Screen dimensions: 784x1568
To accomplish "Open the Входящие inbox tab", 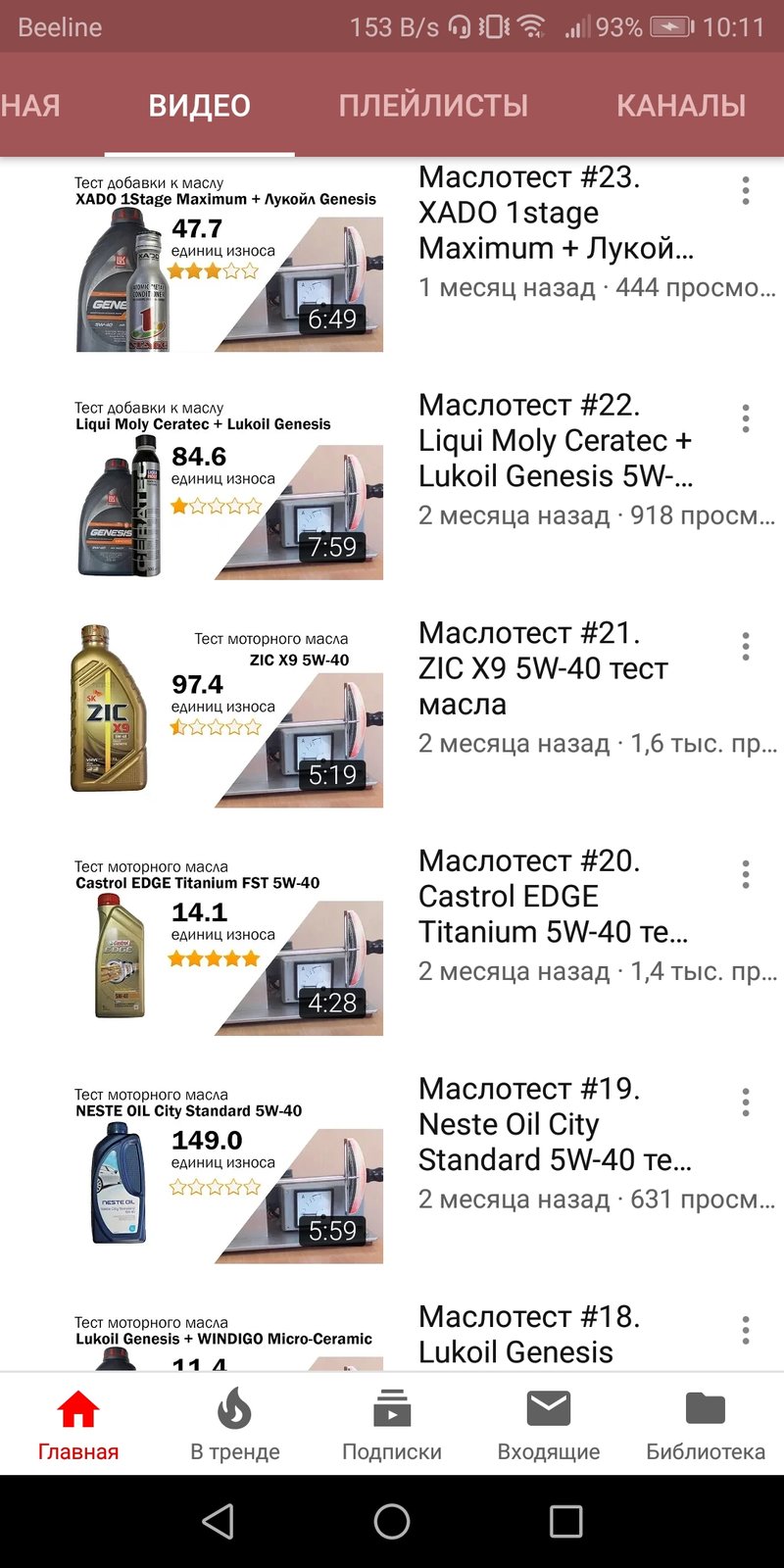I will click(549, 1425).
